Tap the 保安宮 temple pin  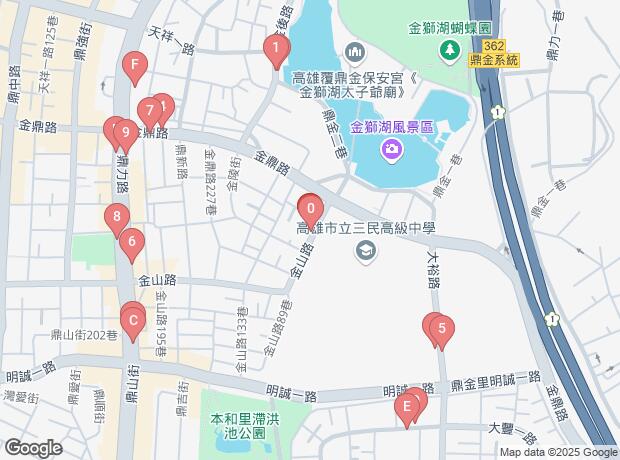pyautogui.click(x=354, y=51)
